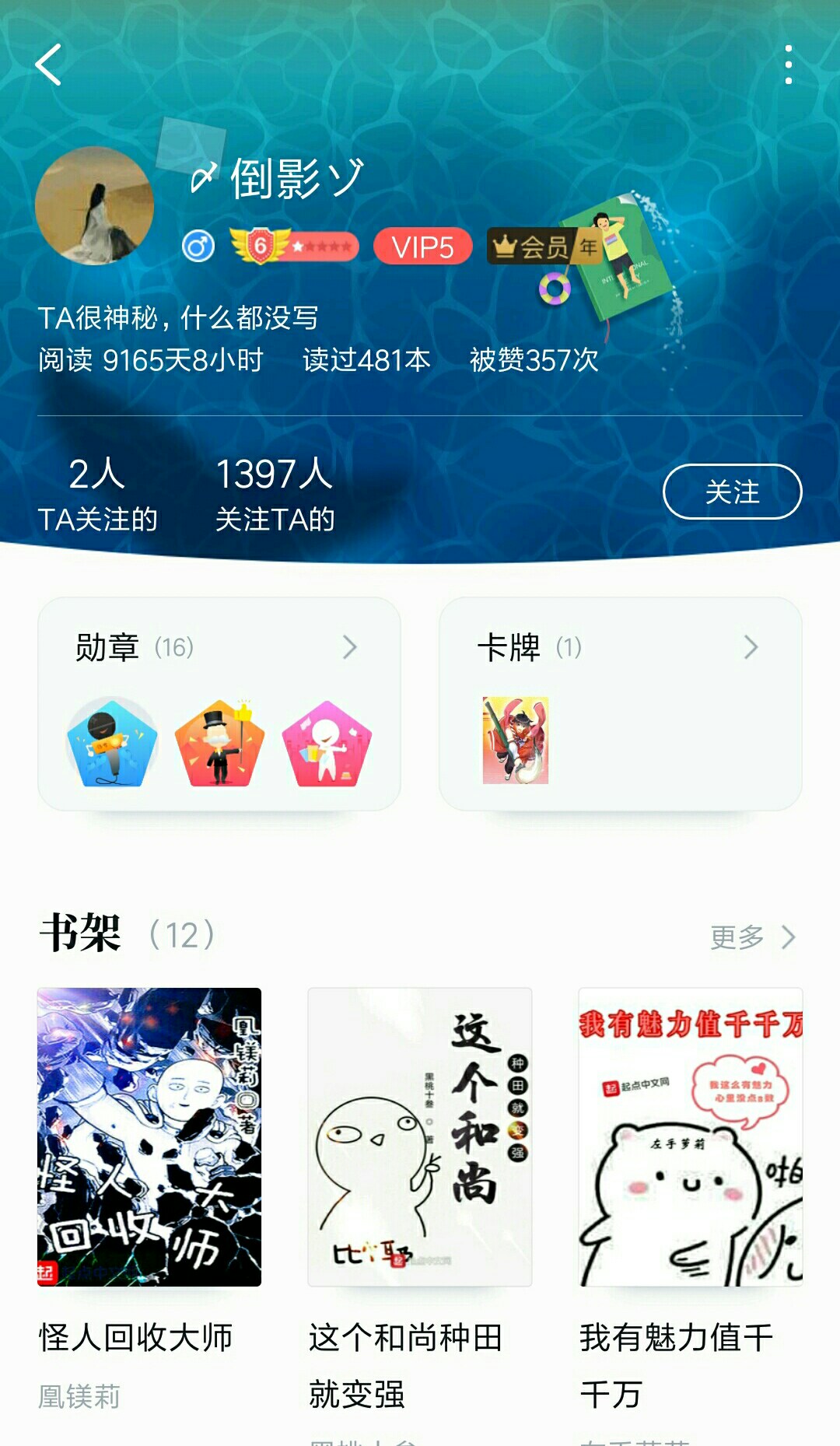The width and height of the screenshot is (840, 1446).
Task: Tap the level 6 star badge
Action: [x=295, y=247]
